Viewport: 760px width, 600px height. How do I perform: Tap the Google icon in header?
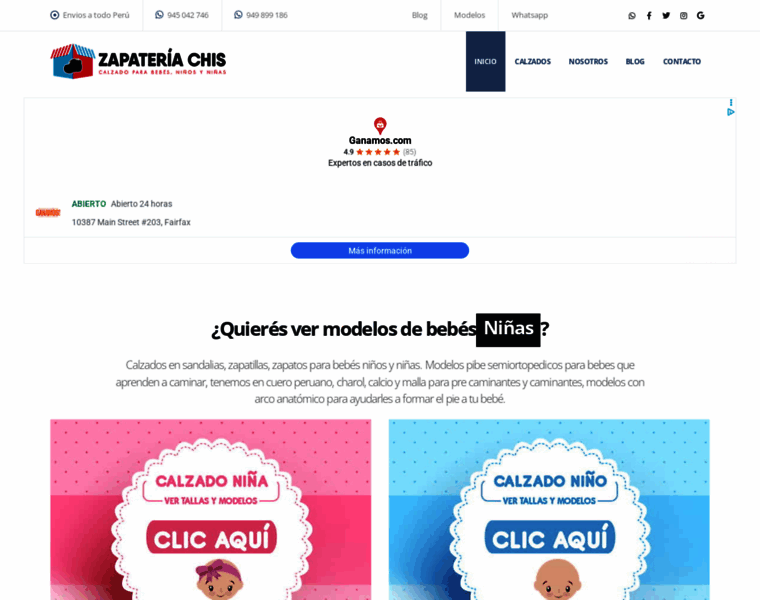tap(701, 16)
